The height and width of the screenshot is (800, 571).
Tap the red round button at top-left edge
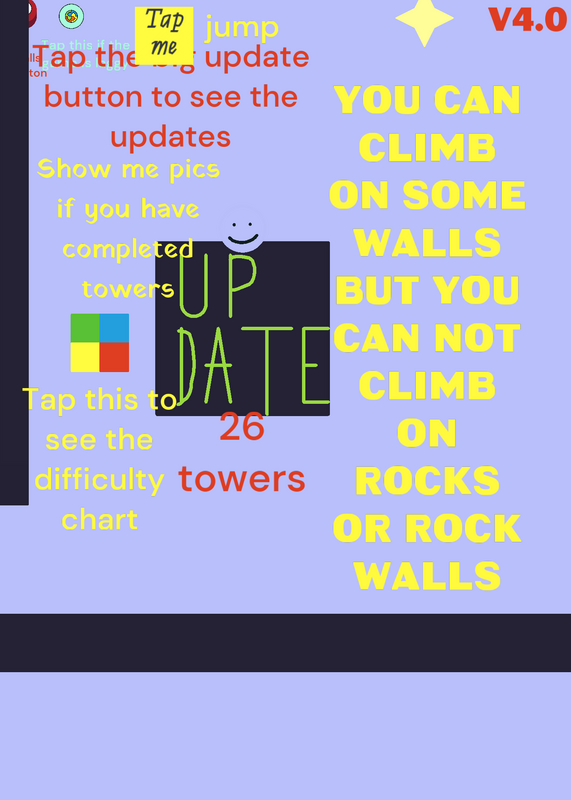32,13
